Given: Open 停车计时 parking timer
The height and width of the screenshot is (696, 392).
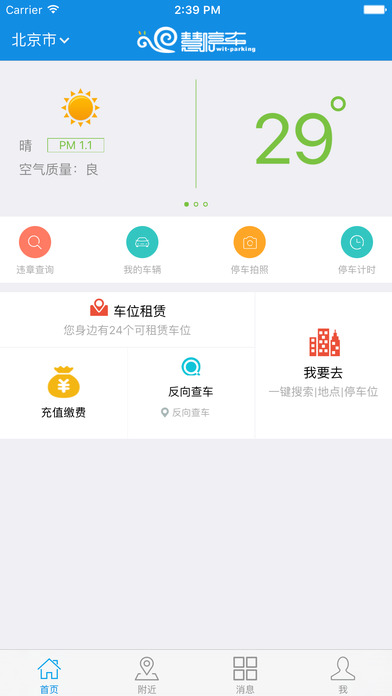Looking at the screenshot, I should pyautogui.click(x=356, y=250).
